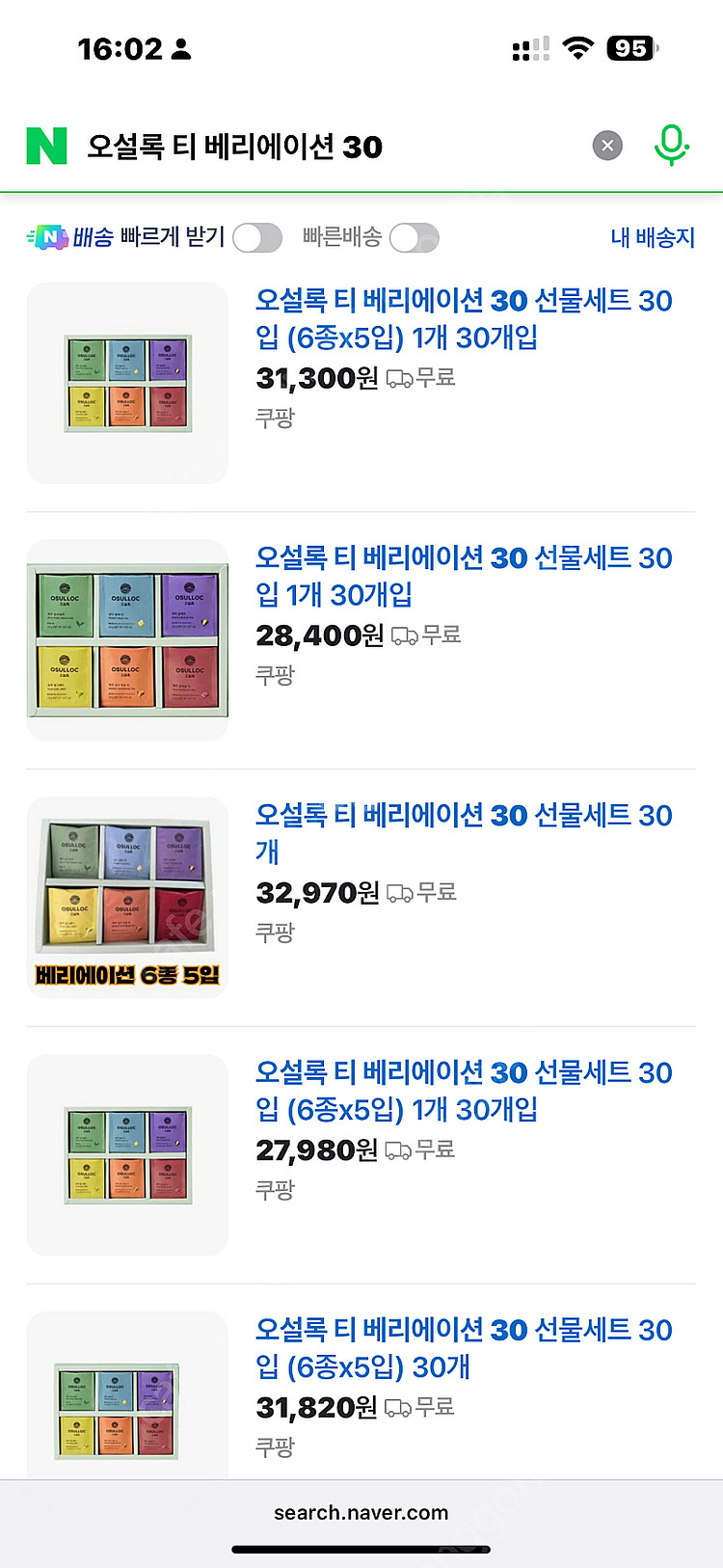The height and width of the screenshot is (1568, 723).
Task: Open 내 배송지 link
Action: click(x=653, y=237)
